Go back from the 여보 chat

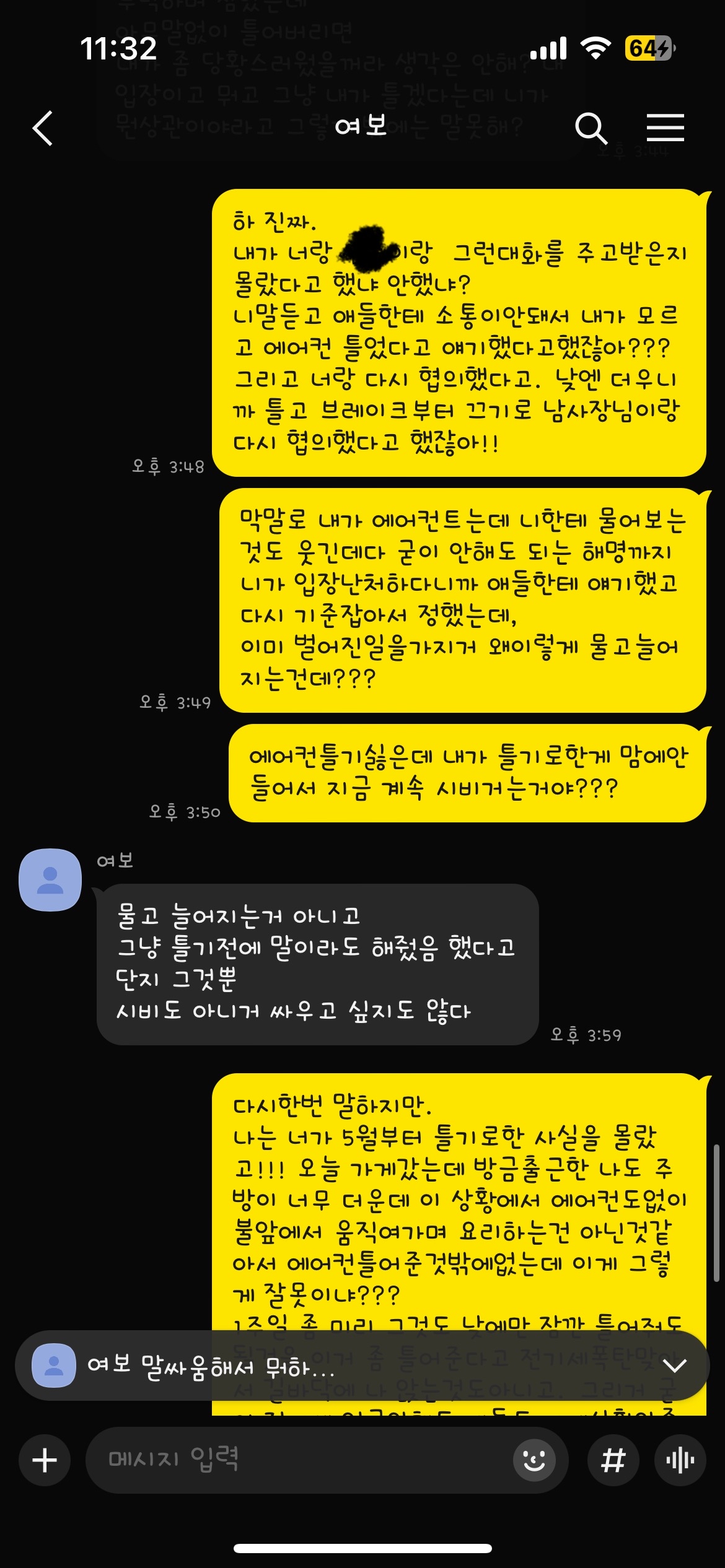coord(43,128)
